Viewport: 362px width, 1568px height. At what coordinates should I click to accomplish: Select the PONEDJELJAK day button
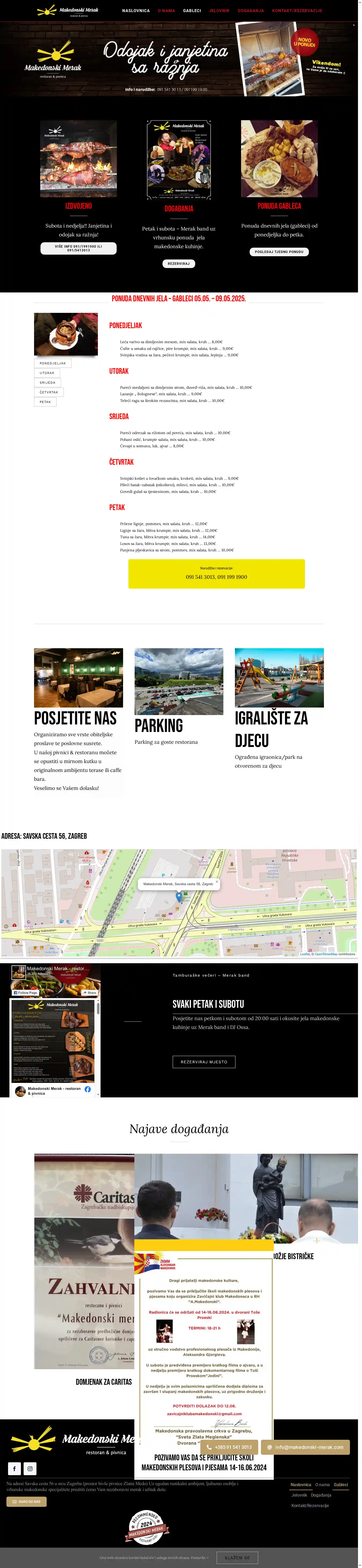tap(53, 363)
